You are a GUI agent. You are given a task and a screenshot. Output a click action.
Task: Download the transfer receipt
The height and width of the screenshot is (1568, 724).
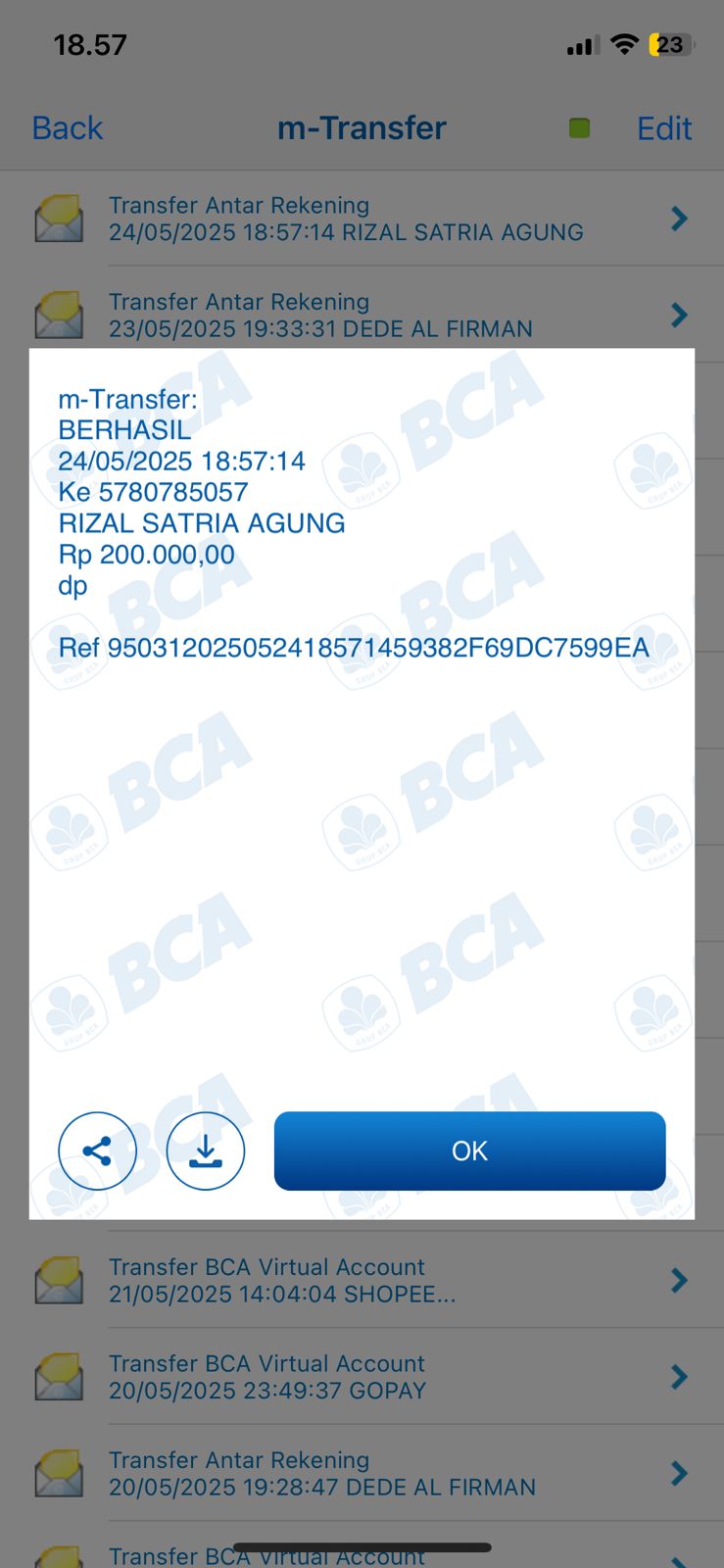206,1151
